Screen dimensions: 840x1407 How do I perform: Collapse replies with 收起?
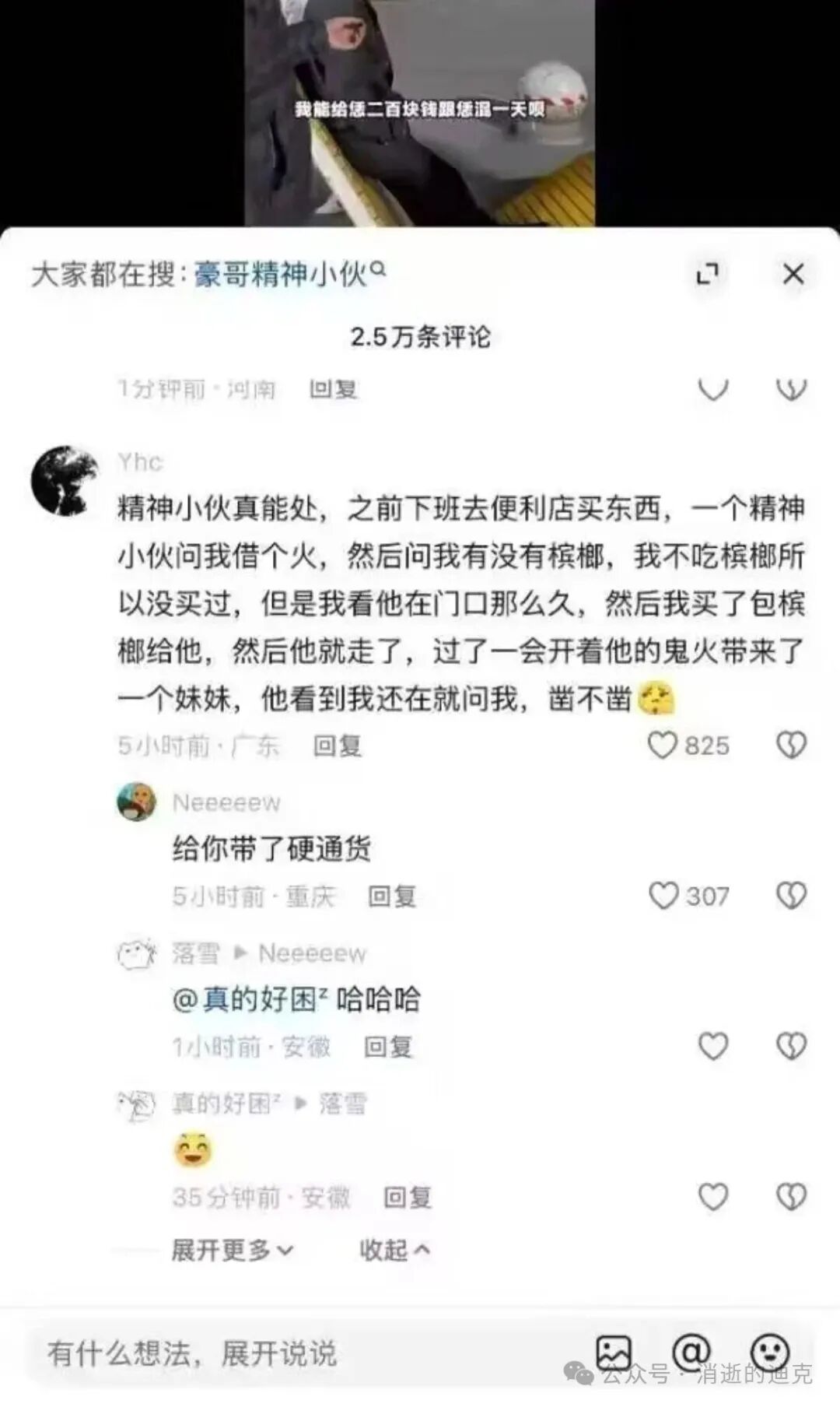[x=394, y=1251]
